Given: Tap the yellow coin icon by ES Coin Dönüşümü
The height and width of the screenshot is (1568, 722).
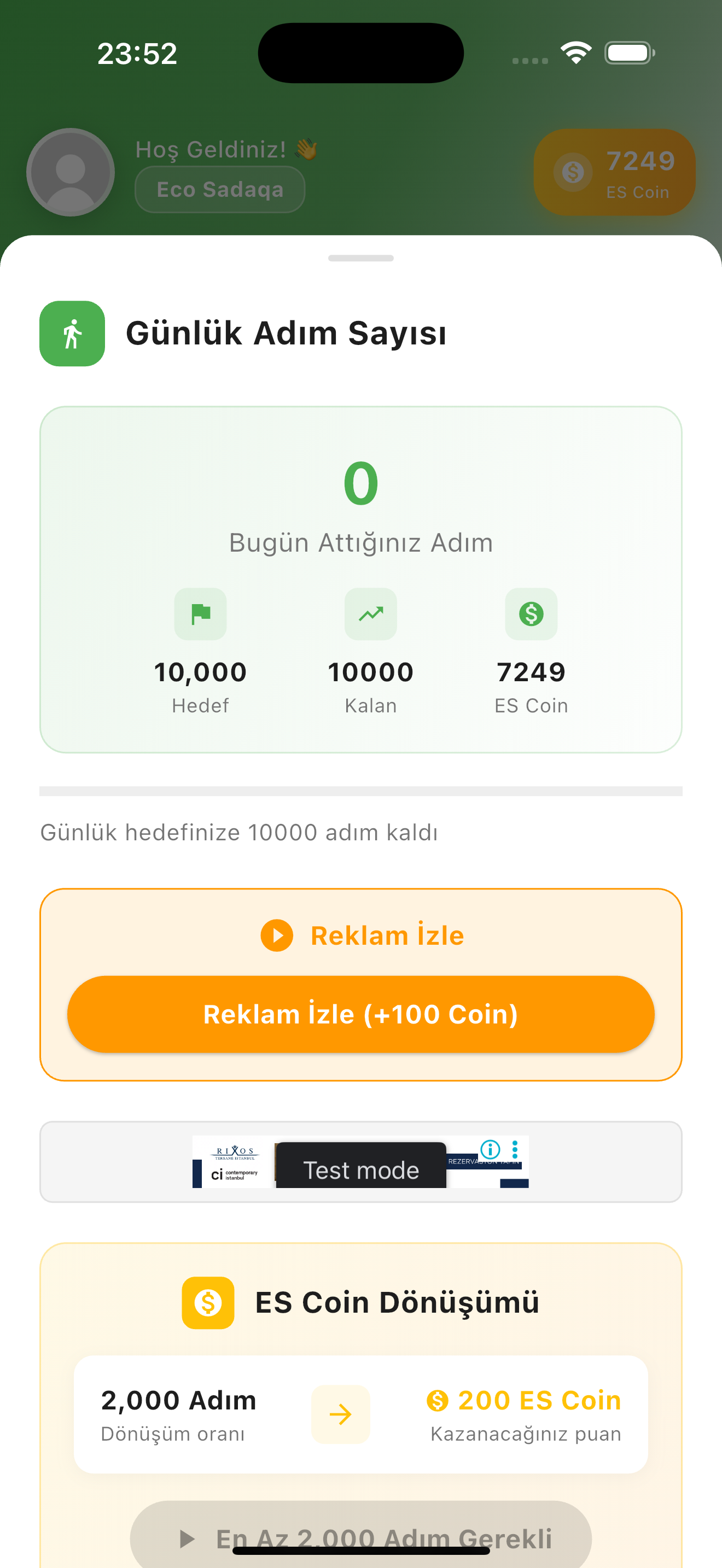Looking at the screenshot, I should pos(208,1303).
